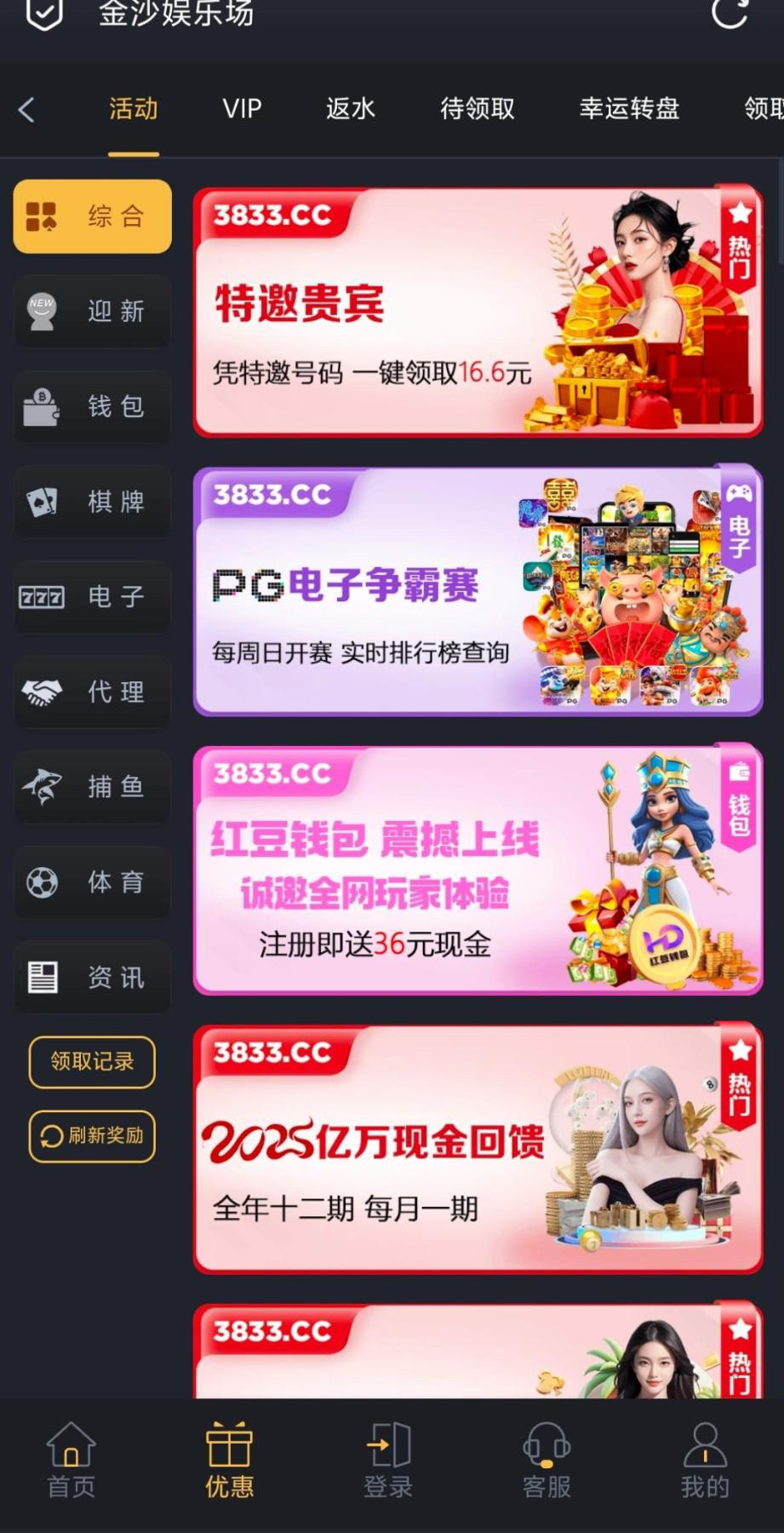Show 电子 category promotions
The image size is (784, 1533).
point(92,597)
